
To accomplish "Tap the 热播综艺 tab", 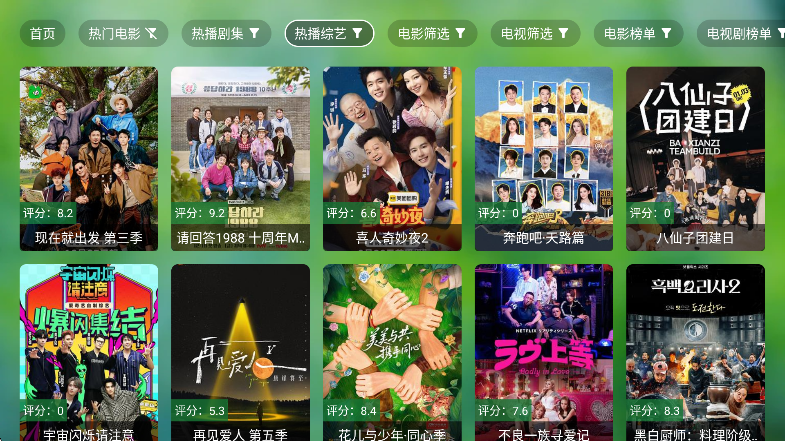I will pos(329,33).
